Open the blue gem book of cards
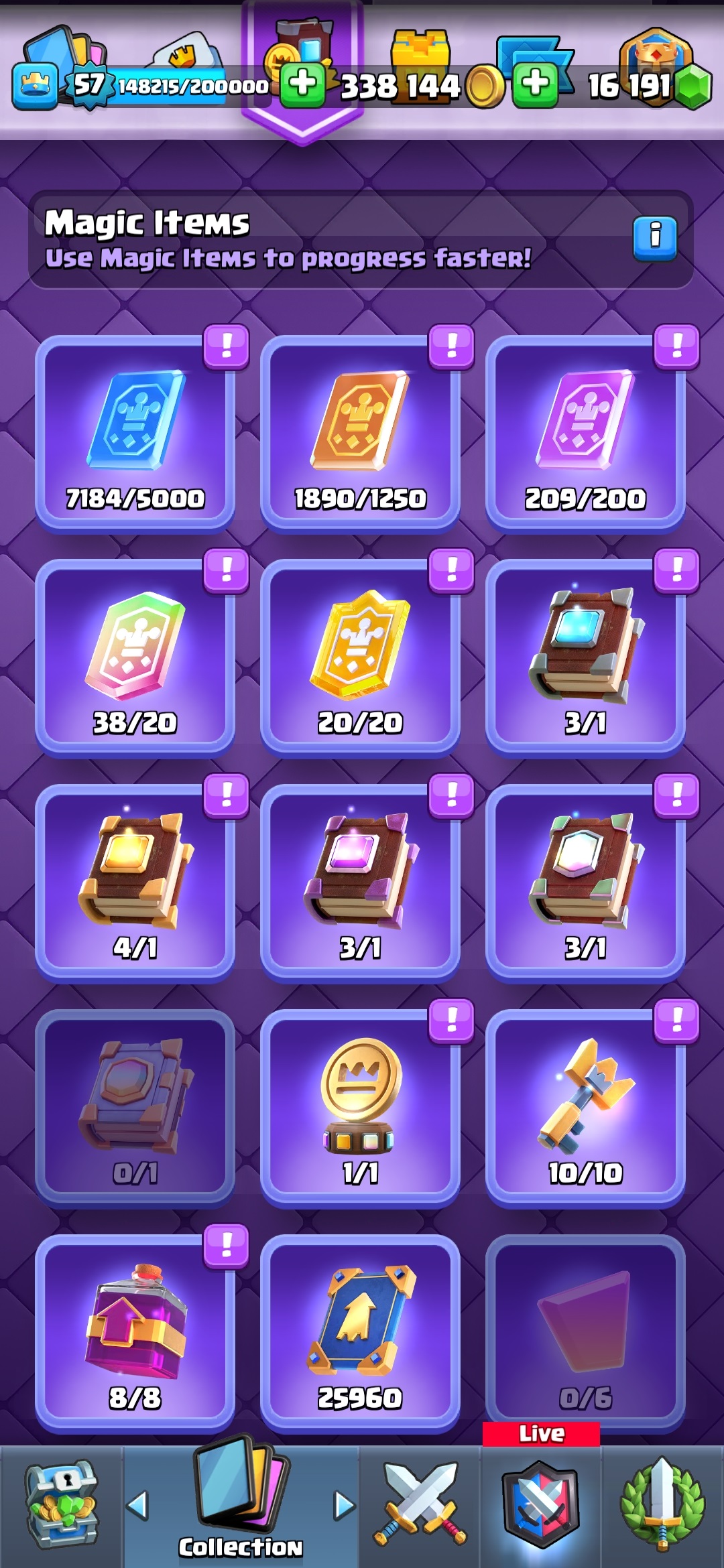Image resolution: width=724 pixels, height=1568 pixels. (585, 658)
